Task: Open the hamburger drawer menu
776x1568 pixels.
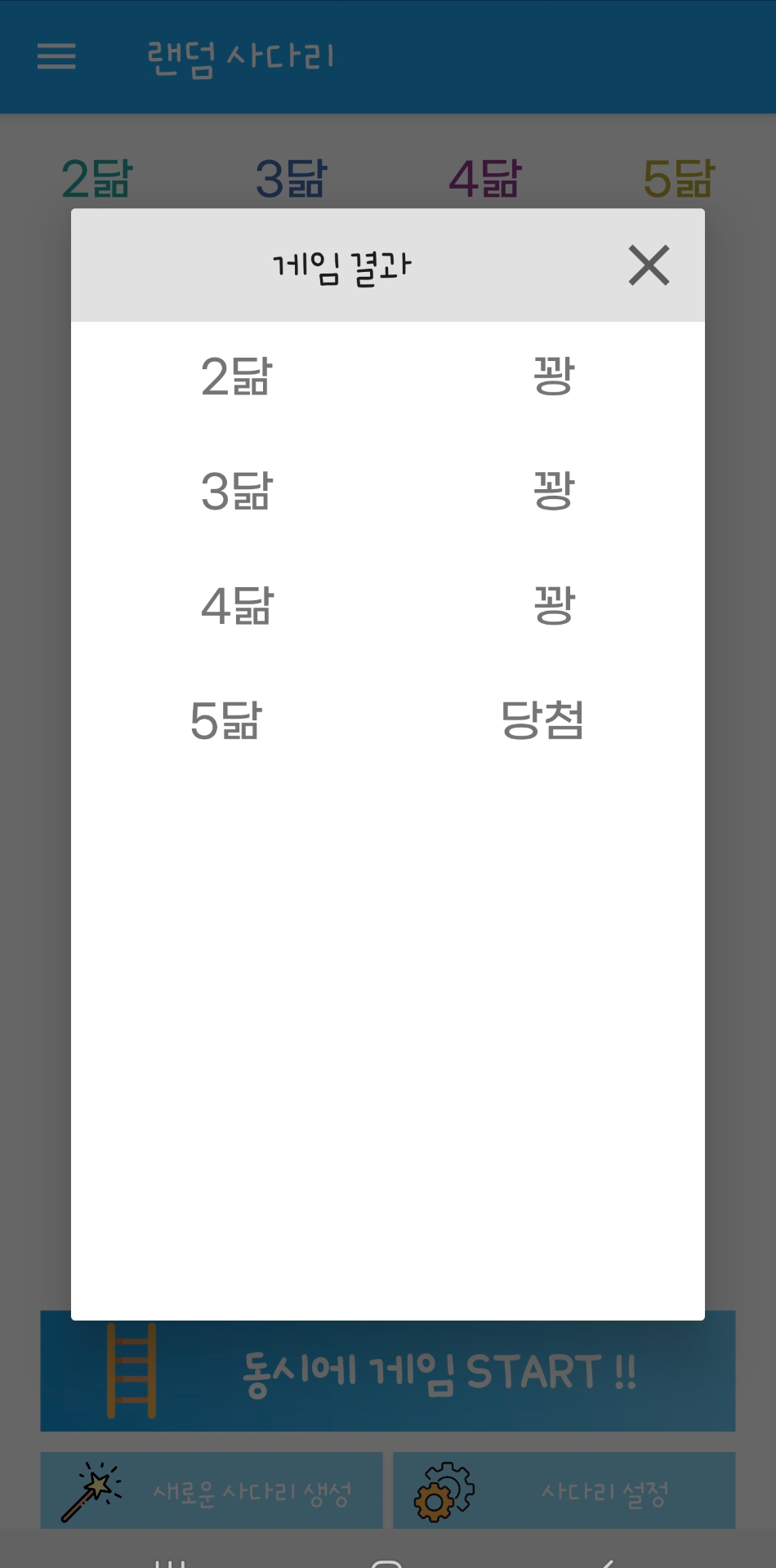Action: 56,56
